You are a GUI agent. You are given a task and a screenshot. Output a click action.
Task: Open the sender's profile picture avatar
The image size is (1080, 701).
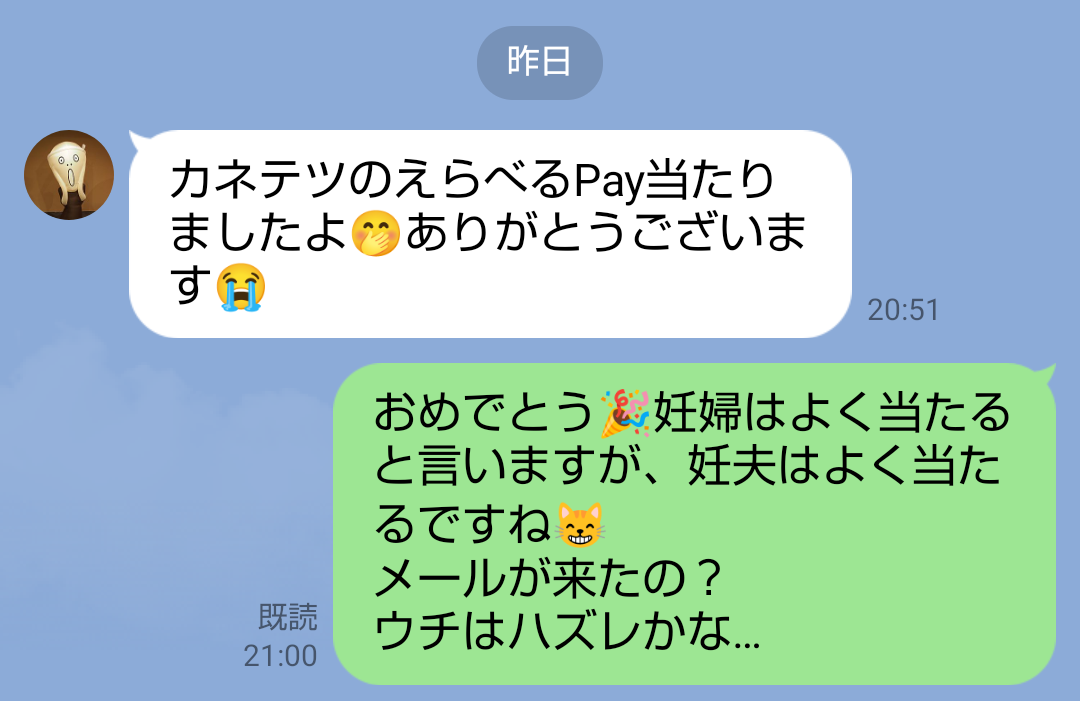69,175
